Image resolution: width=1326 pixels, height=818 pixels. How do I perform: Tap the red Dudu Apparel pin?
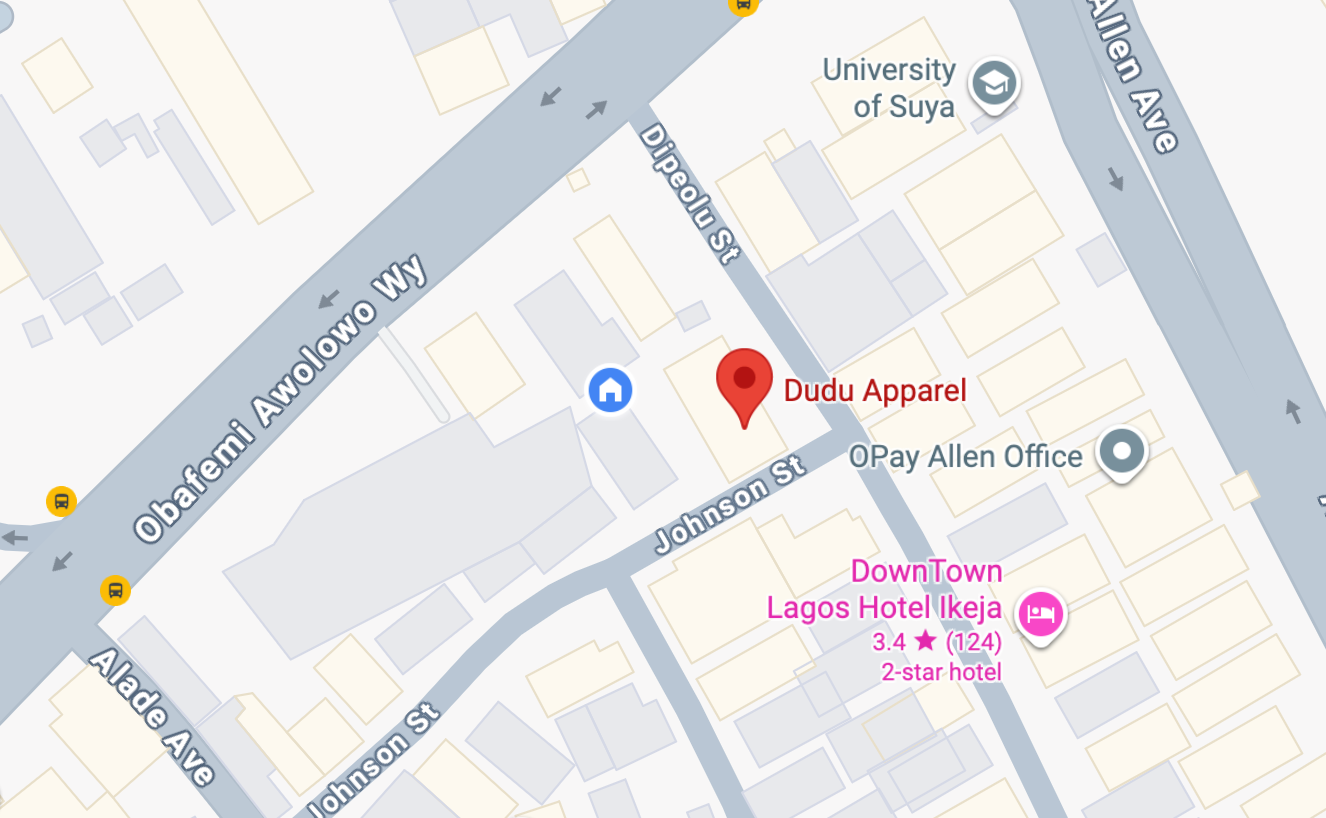(744, 381)
